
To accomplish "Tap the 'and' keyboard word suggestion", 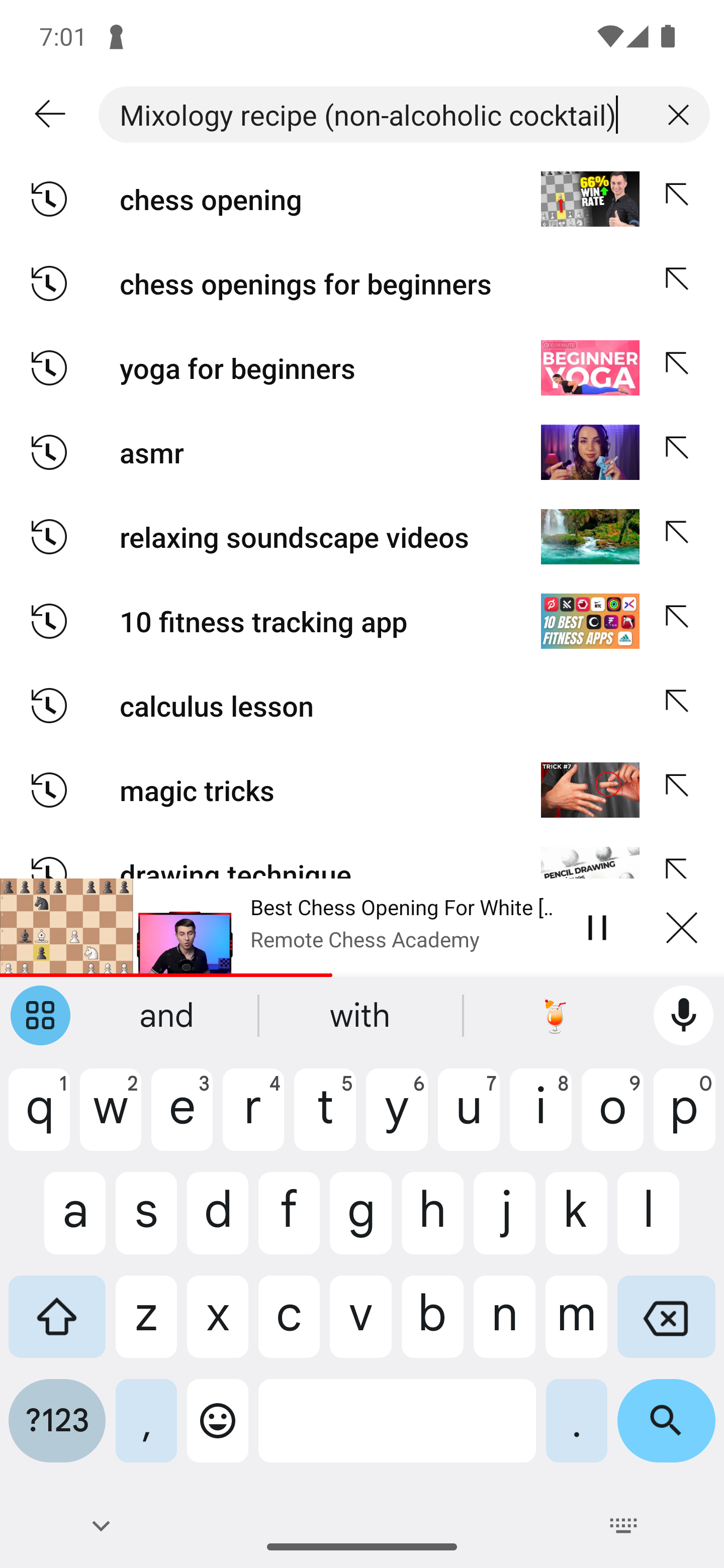I will click(x=166, y=1015).
